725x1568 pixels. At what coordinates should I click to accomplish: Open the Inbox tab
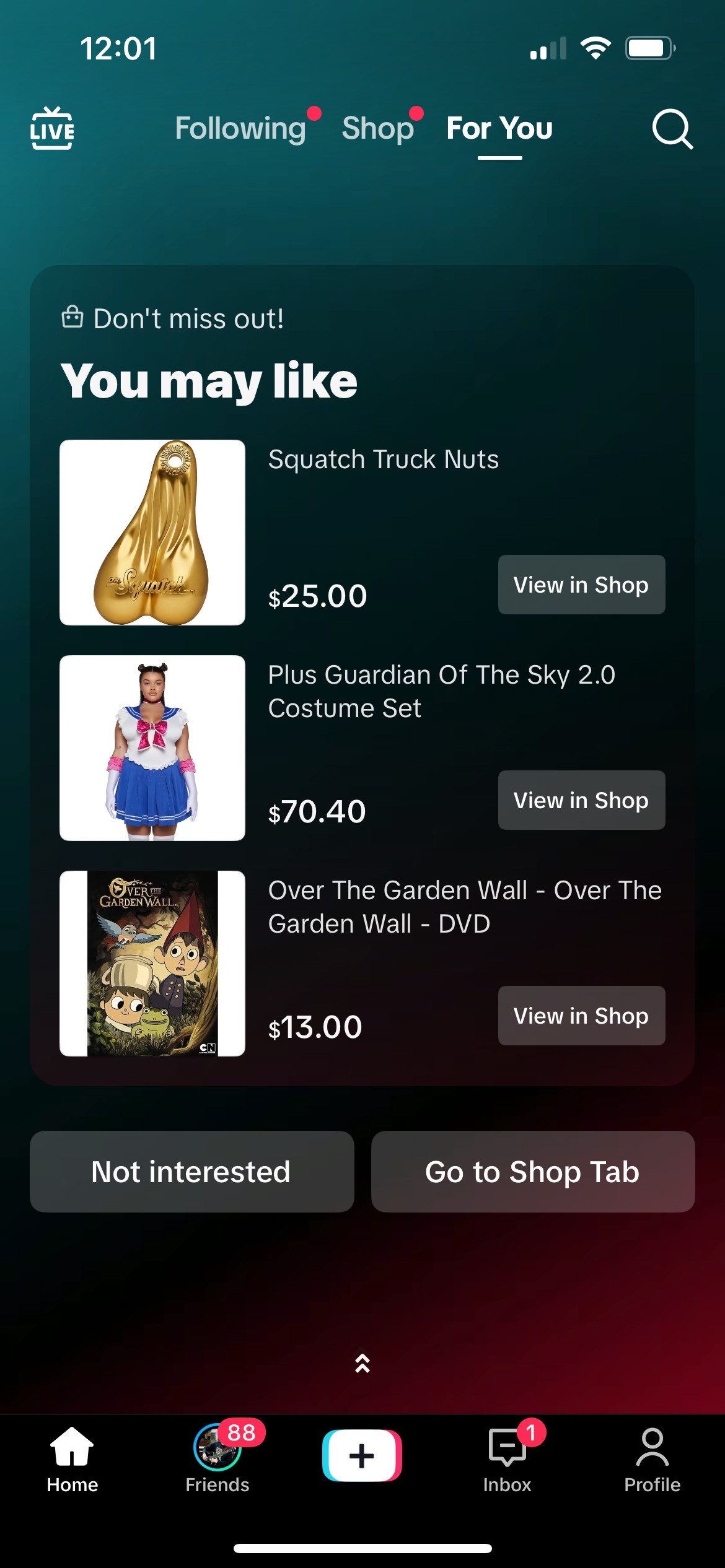(x=507, y=1459)
